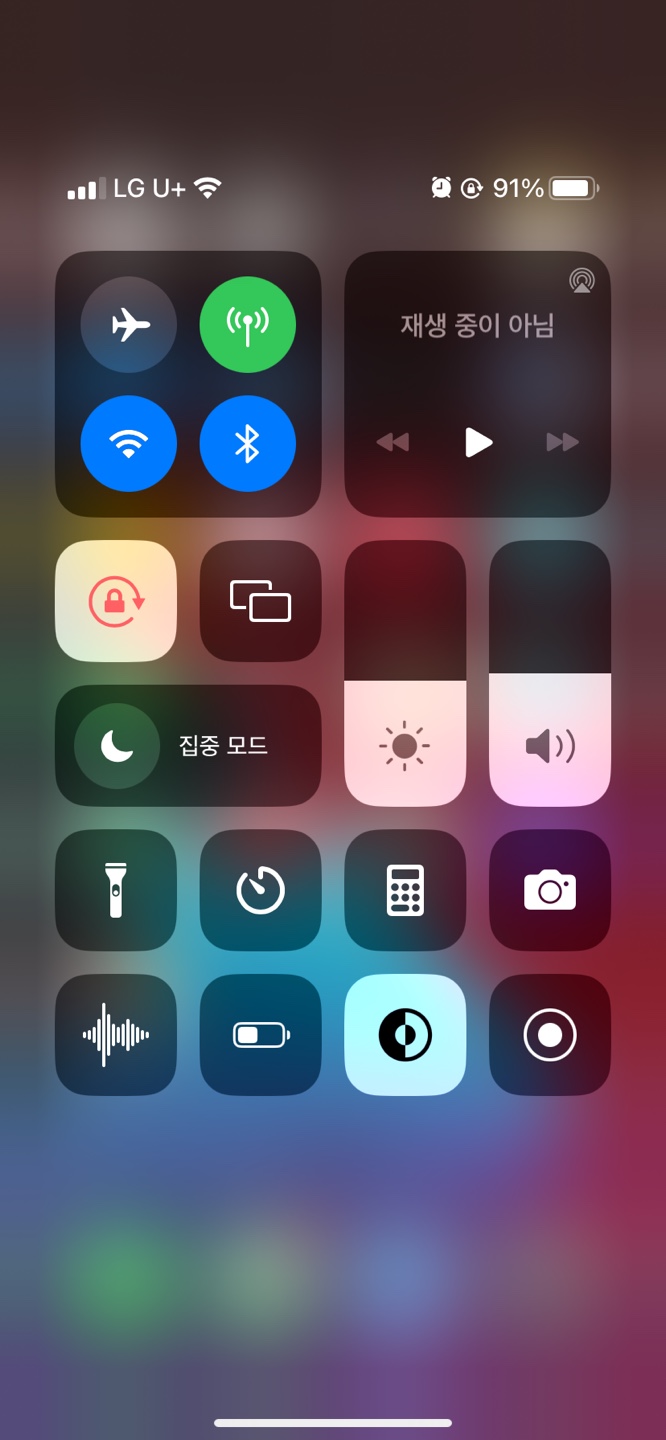Screen dimensions: 666x1440
Task: Toggle the portrait orientation lock
Action: 116,601
